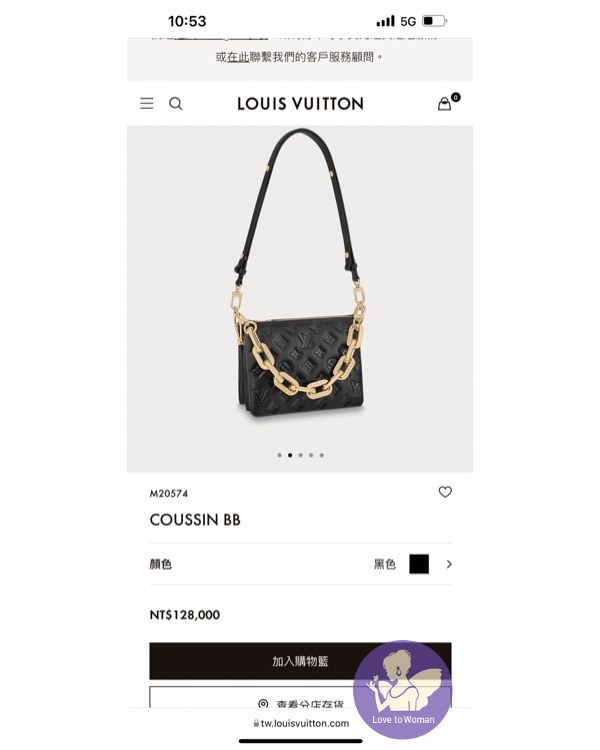Open the hamburger menu
The width and height of the screenshot is (600, 750).
tap(147, 103)
